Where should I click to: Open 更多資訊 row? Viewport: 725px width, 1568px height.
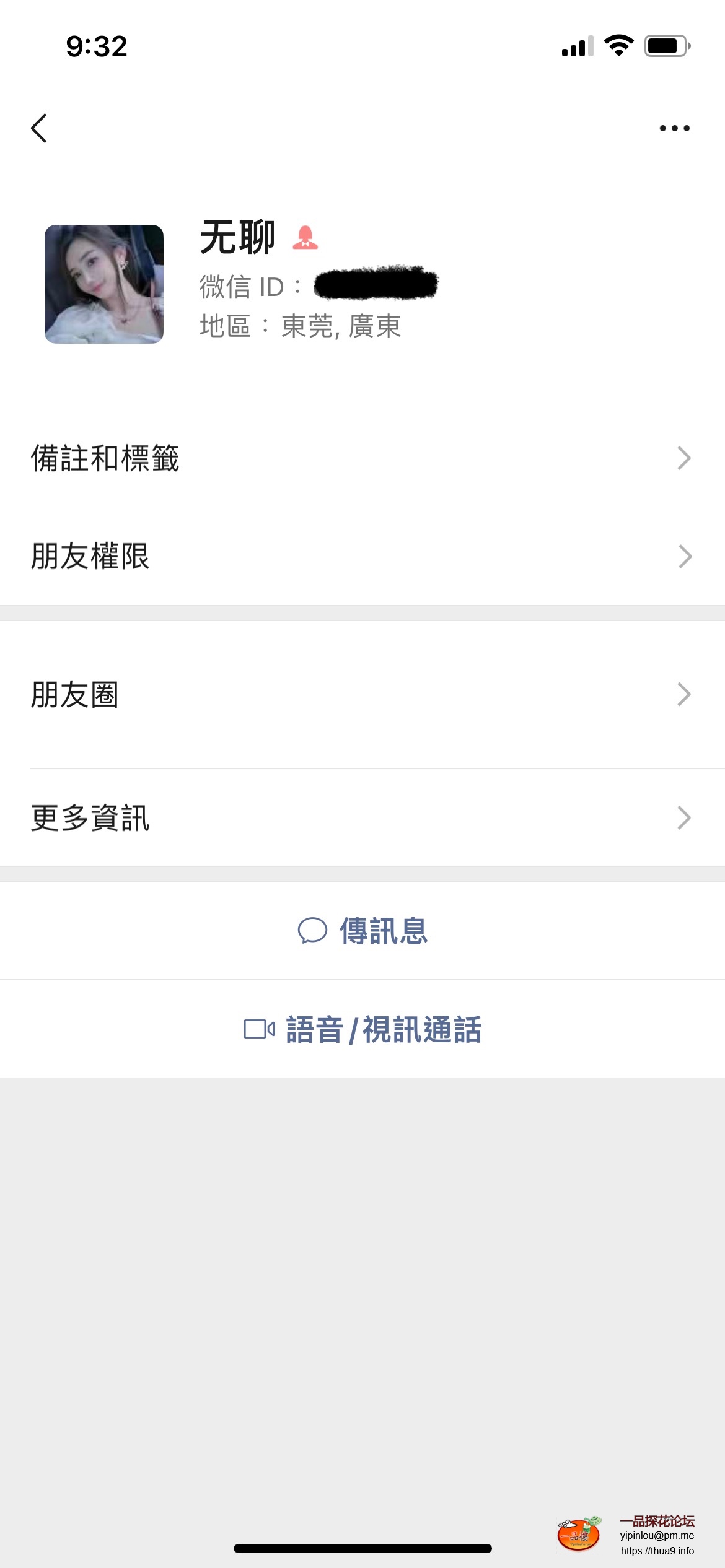click(362, 817)
